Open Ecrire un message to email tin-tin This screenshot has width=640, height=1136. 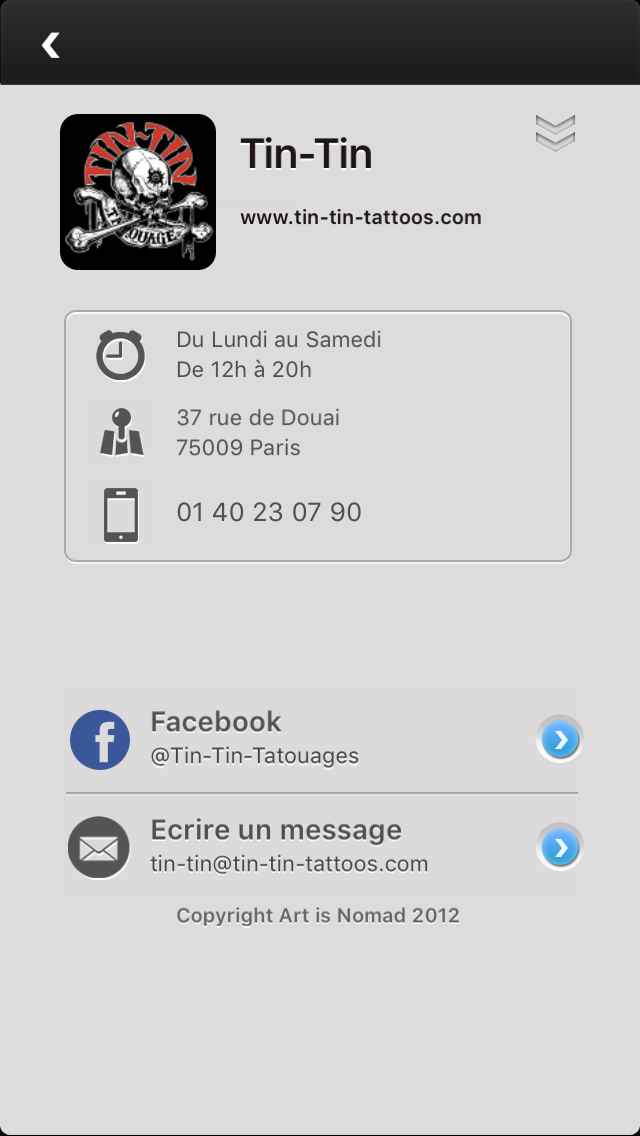tap(320, 847)
